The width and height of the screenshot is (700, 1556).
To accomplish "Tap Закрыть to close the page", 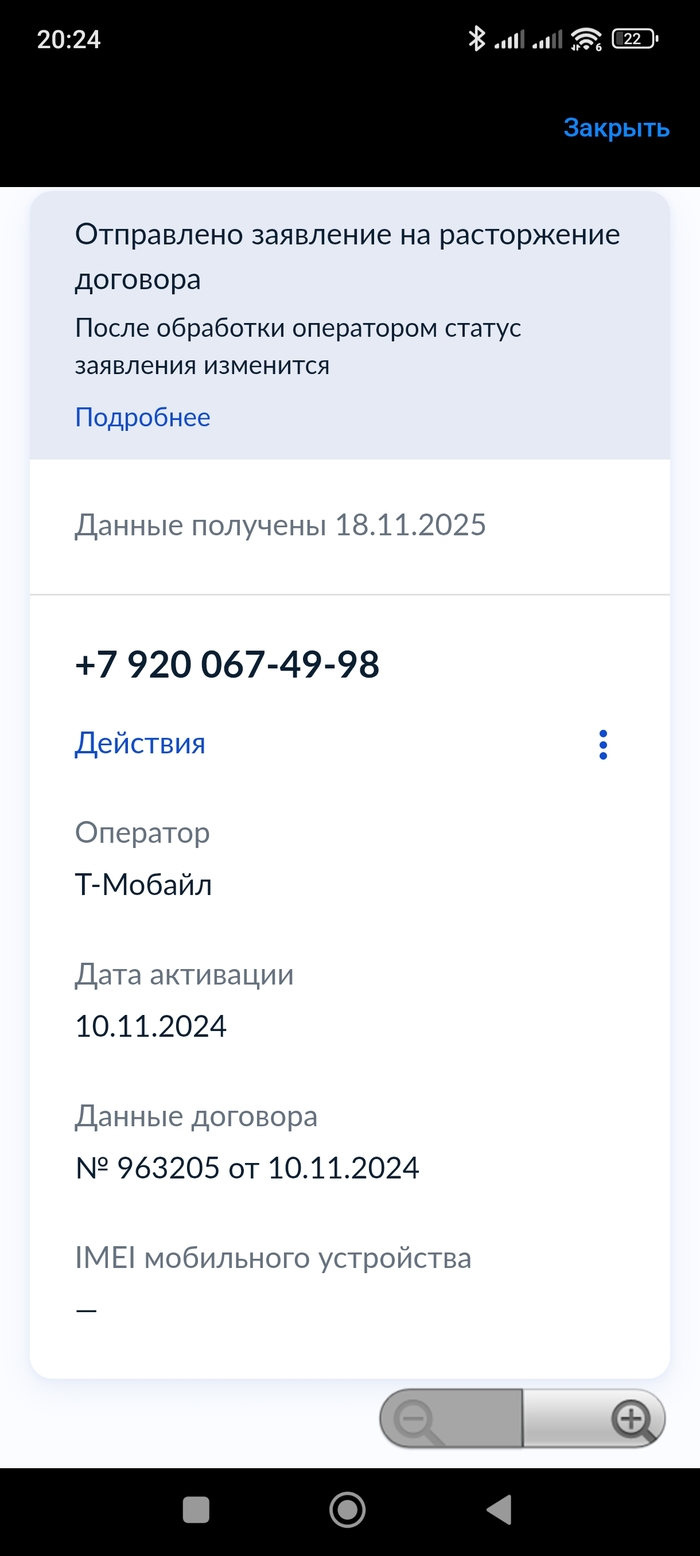I will (x=616, y=128).
